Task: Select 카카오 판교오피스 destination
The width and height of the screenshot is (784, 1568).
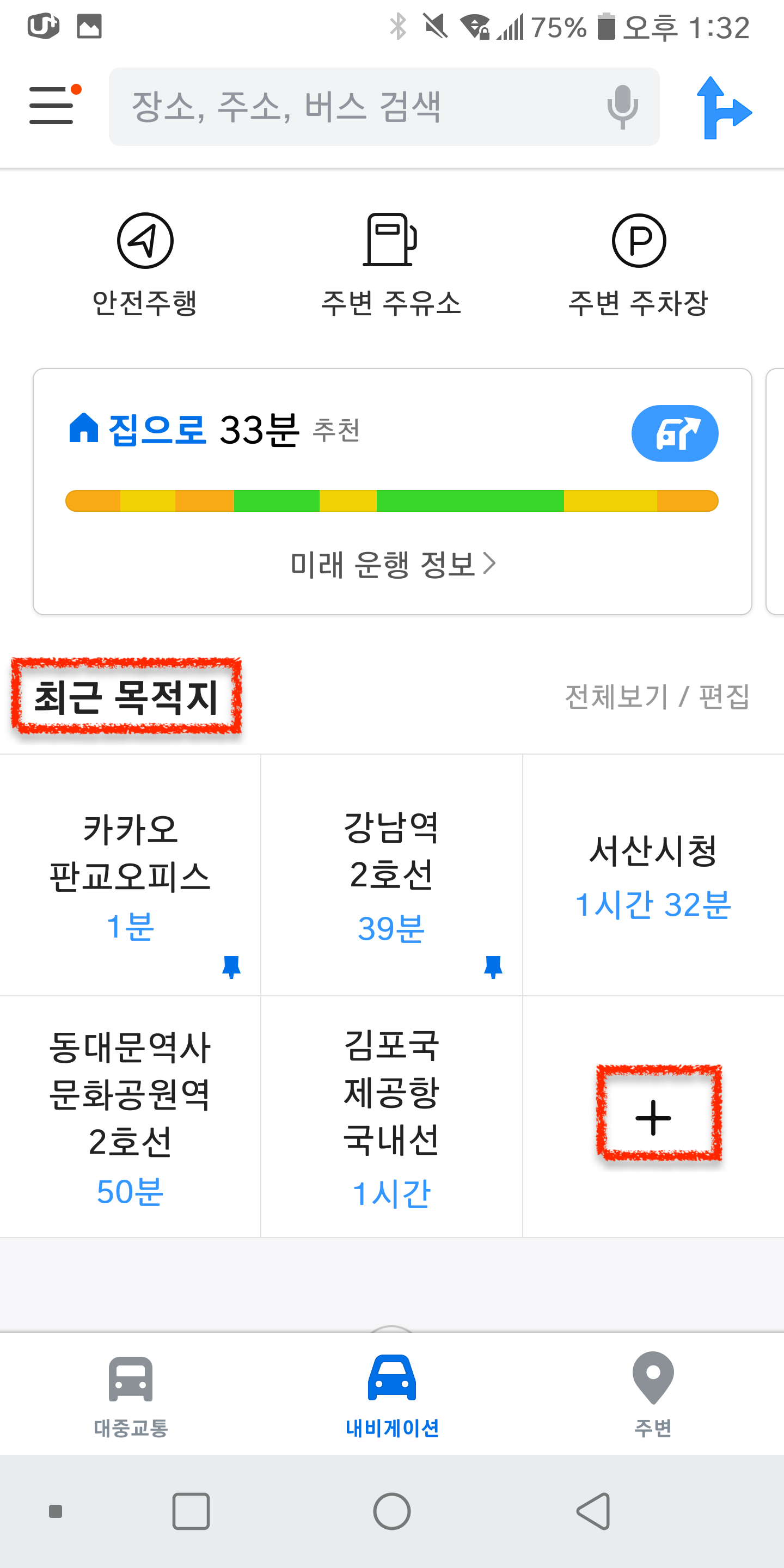Action: (x=130, y=875)
